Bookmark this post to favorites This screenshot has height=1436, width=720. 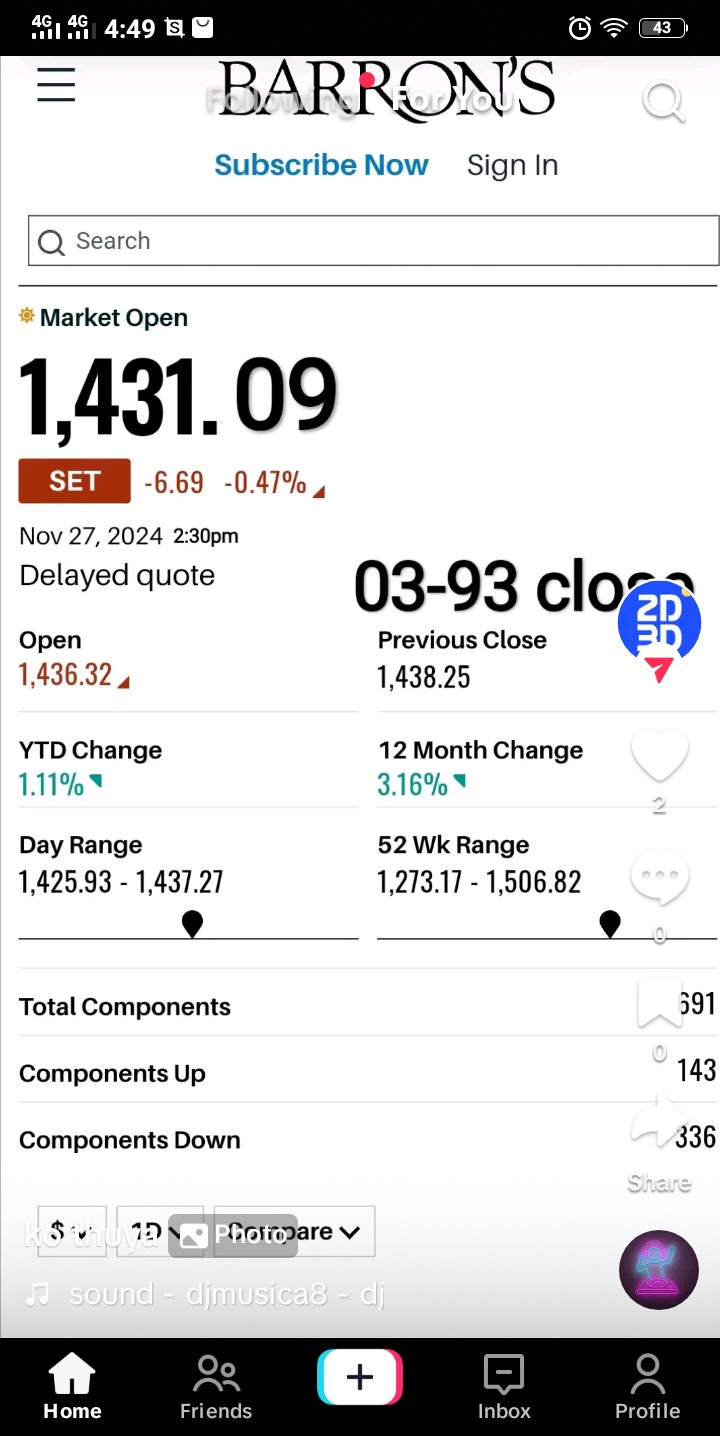tap(659, 1004)
